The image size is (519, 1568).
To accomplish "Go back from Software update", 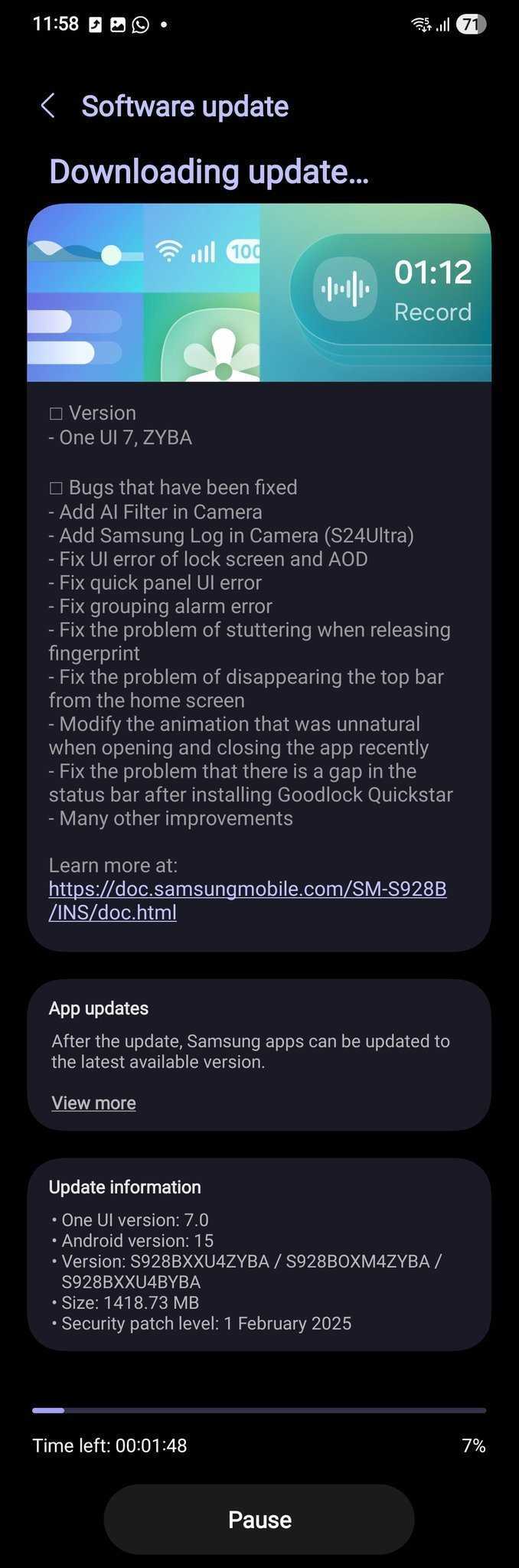I will click(47, 106).
